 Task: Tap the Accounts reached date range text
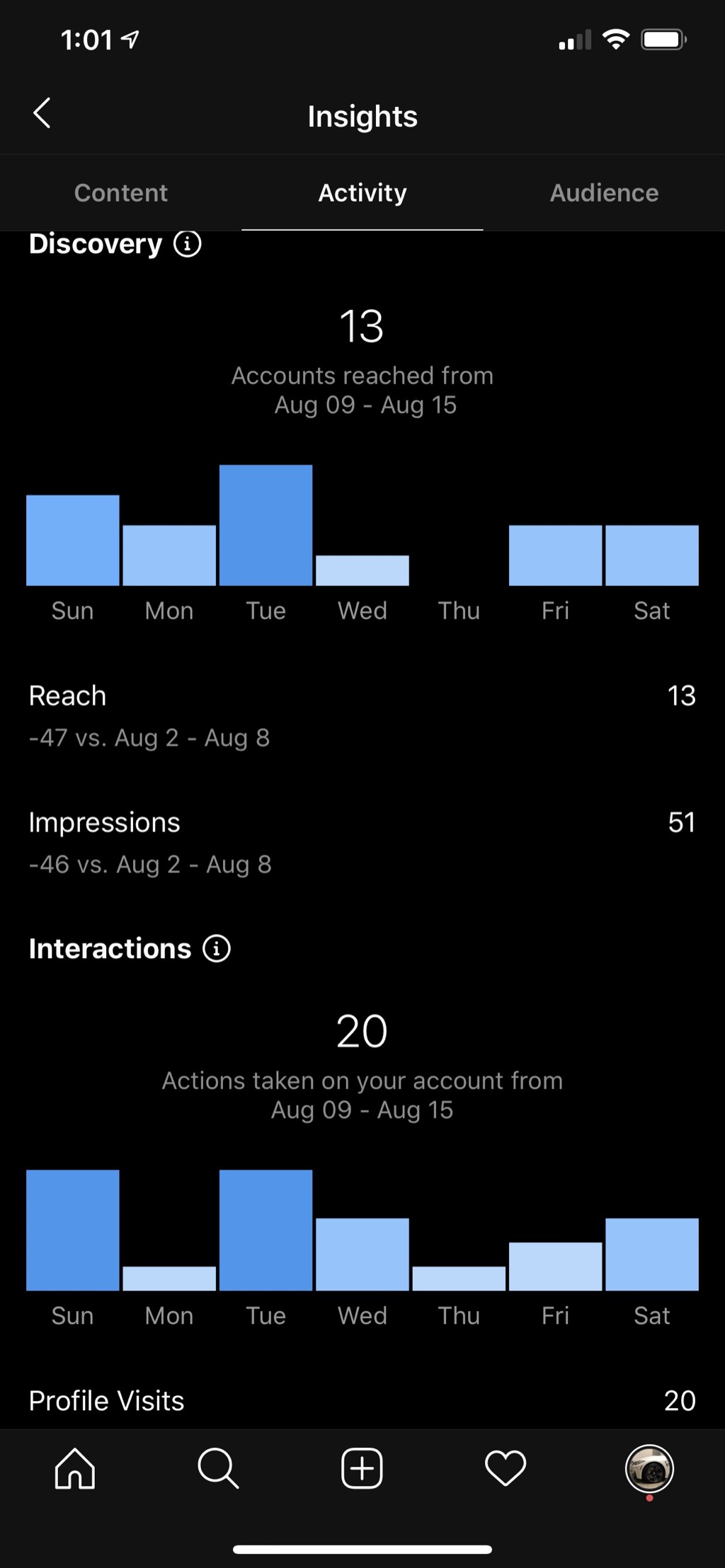[362, 390]
